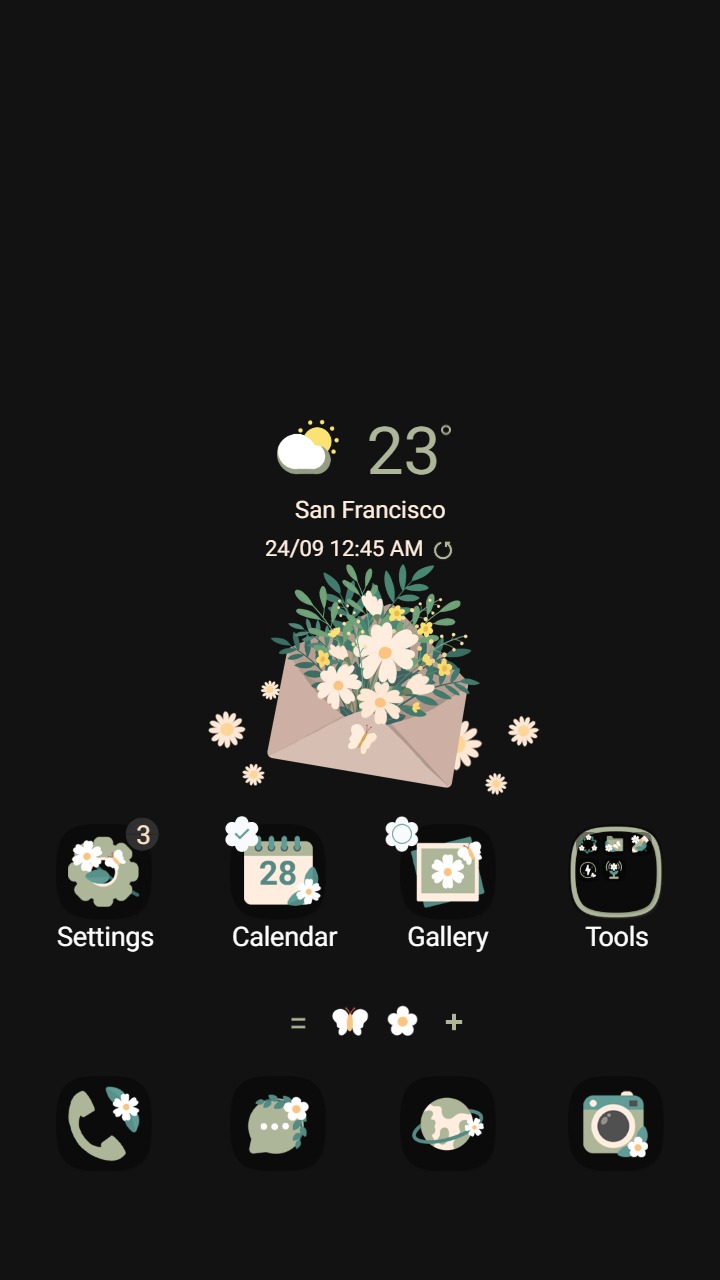Viewport: 720px width, 1280px height.
Task: Tap the lightning charging icon inside Tools folder
Action: tap(588, 868)
